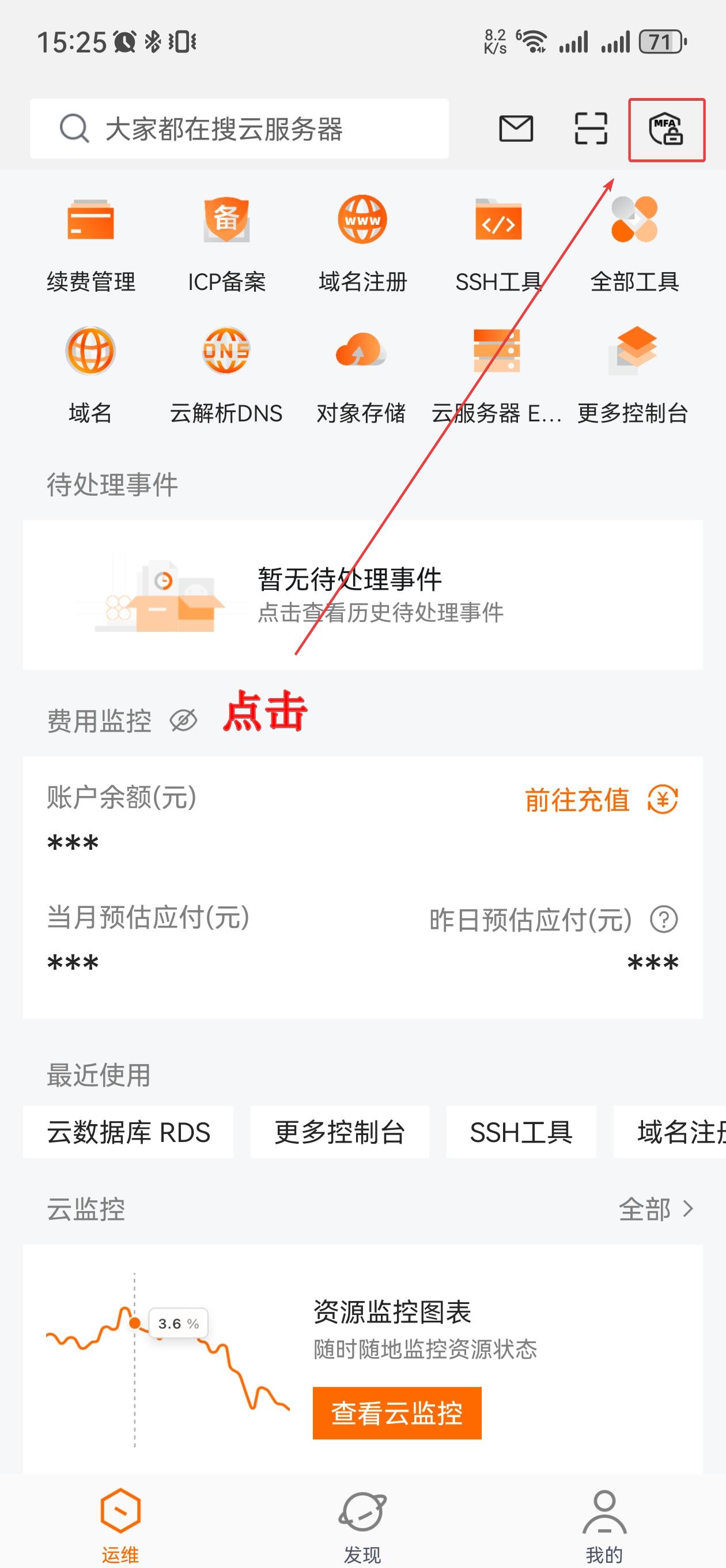Open the messages envelope icon
Screen dimensions: 726x1568
click(516, 129)
